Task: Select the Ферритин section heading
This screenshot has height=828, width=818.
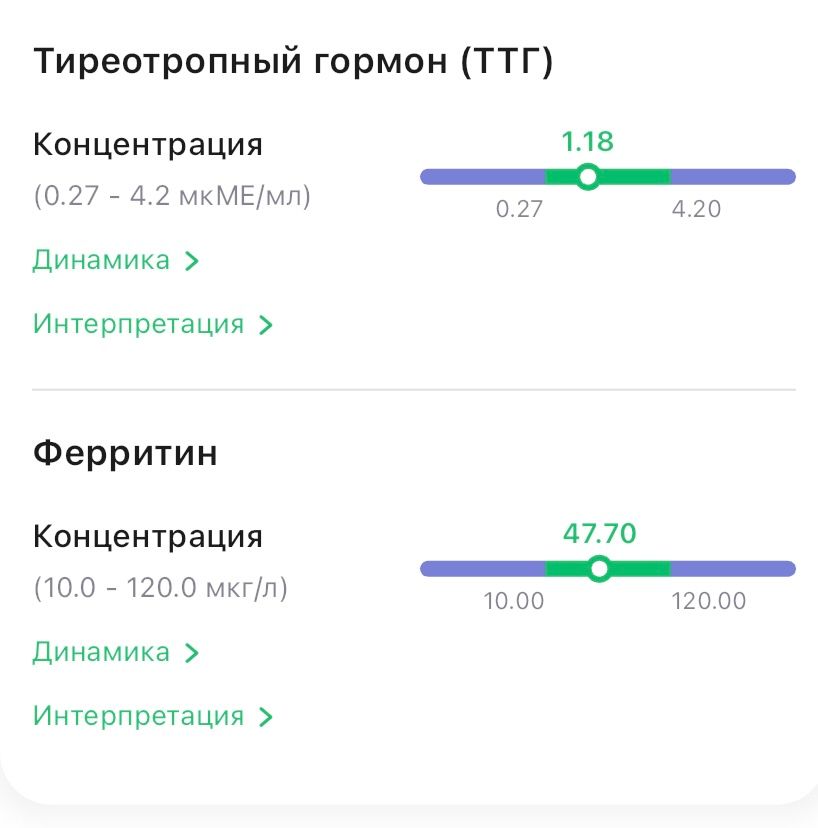Action: tap(126, 451)
